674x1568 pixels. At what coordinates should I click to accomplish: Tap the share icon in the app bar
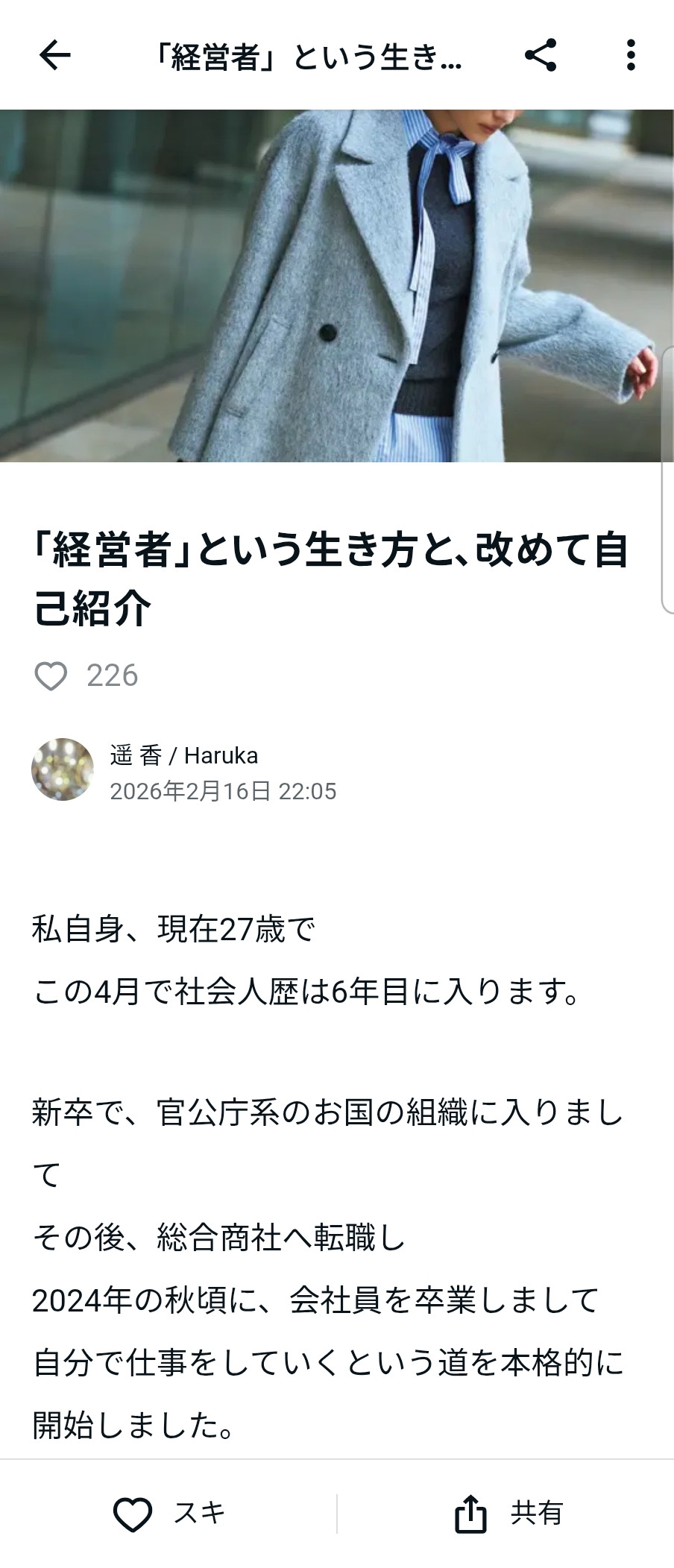coord(541,55)
